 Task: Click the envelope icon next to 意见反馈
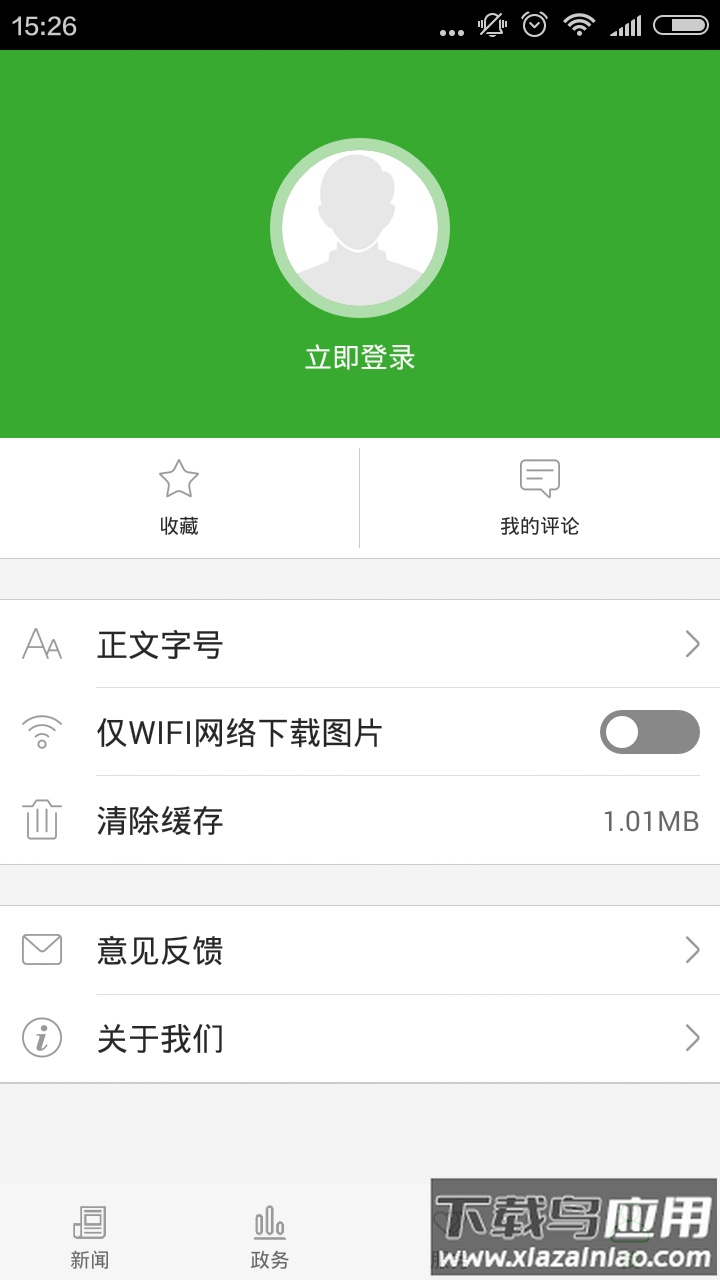click(41, 949)
